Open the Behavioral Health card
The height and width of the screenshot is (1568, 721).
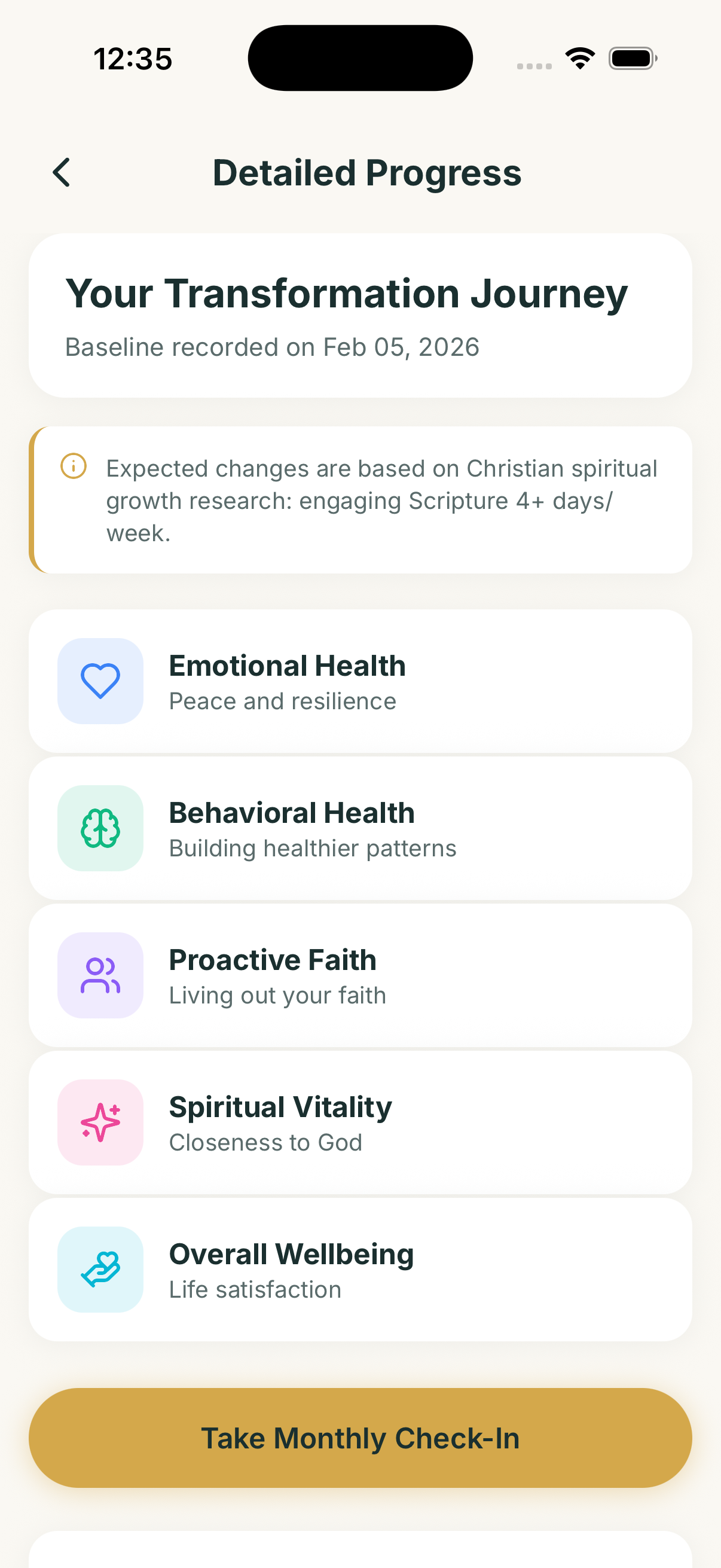tap(359, 828)
